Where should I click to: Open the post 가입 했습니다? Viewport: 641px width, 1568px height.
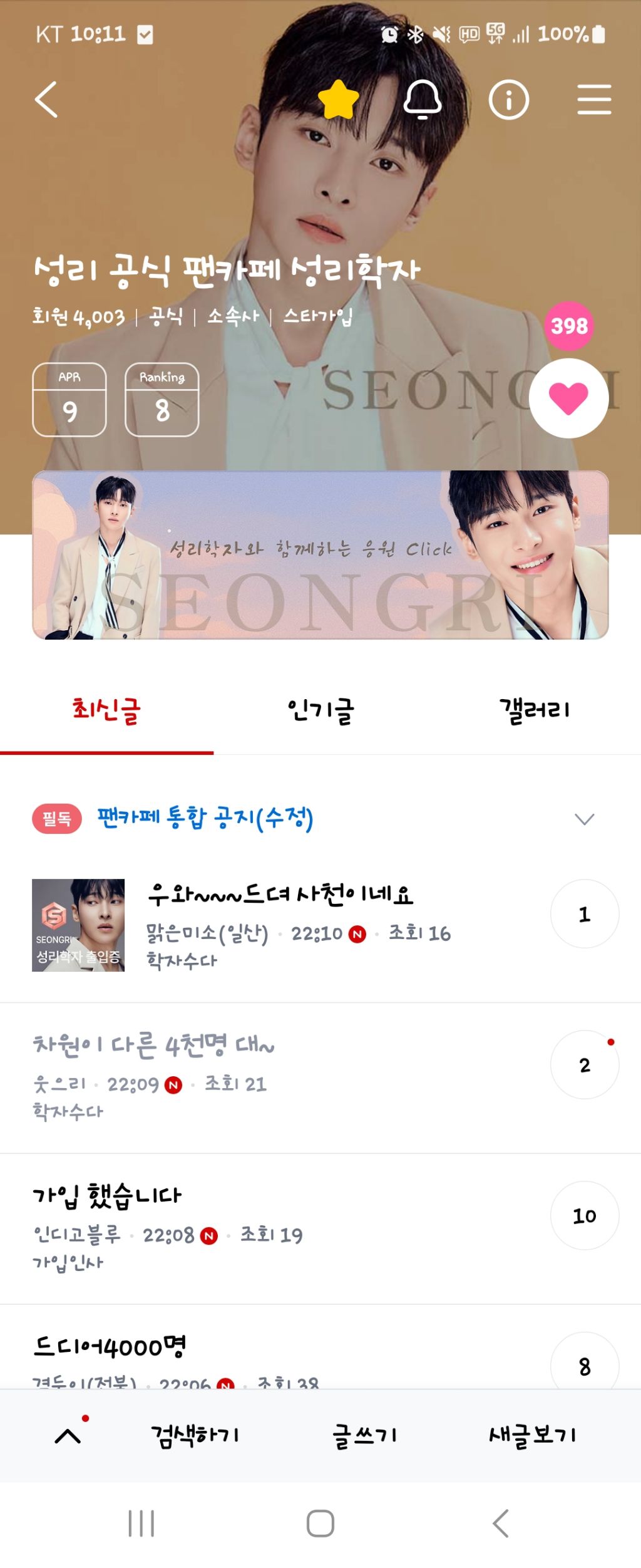point(107,1195)
